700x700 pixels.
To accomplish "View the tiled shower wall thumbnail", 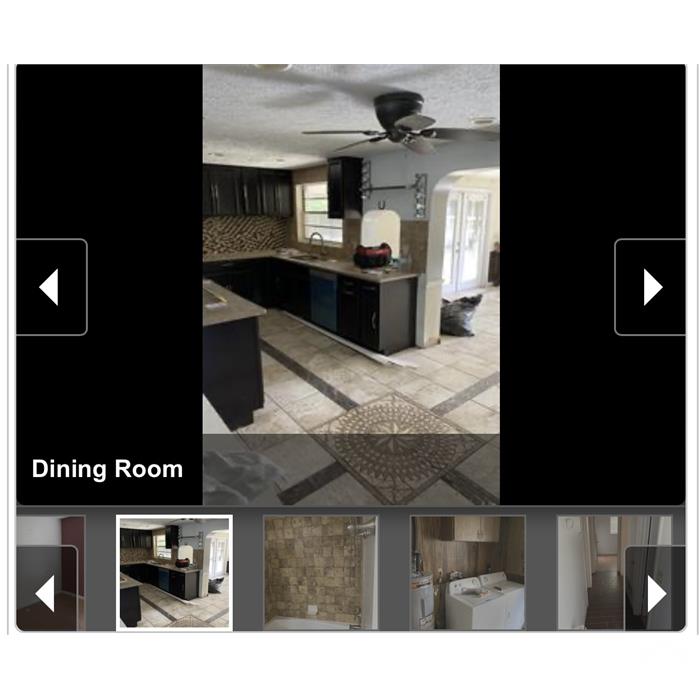I will coord(321,573).
